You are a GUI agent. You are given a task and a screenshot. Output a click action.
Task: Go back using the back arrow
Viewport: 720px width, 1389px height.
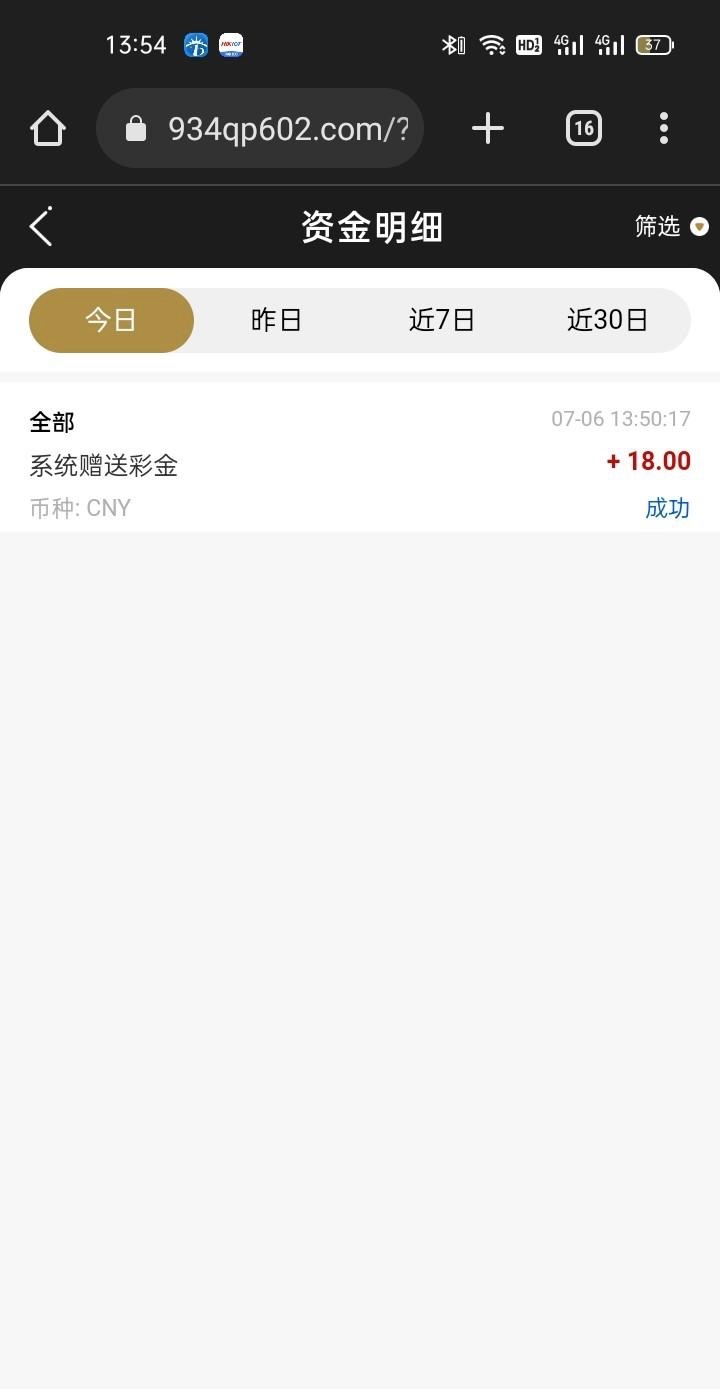pos(41,227)
